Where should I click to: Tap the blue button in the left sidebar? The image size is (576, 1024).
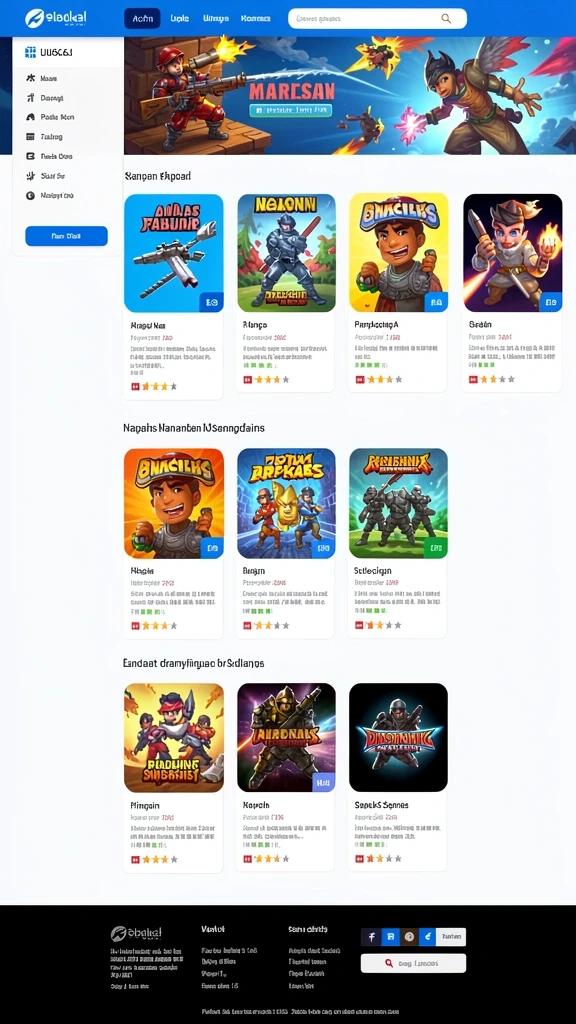(67, 236)
